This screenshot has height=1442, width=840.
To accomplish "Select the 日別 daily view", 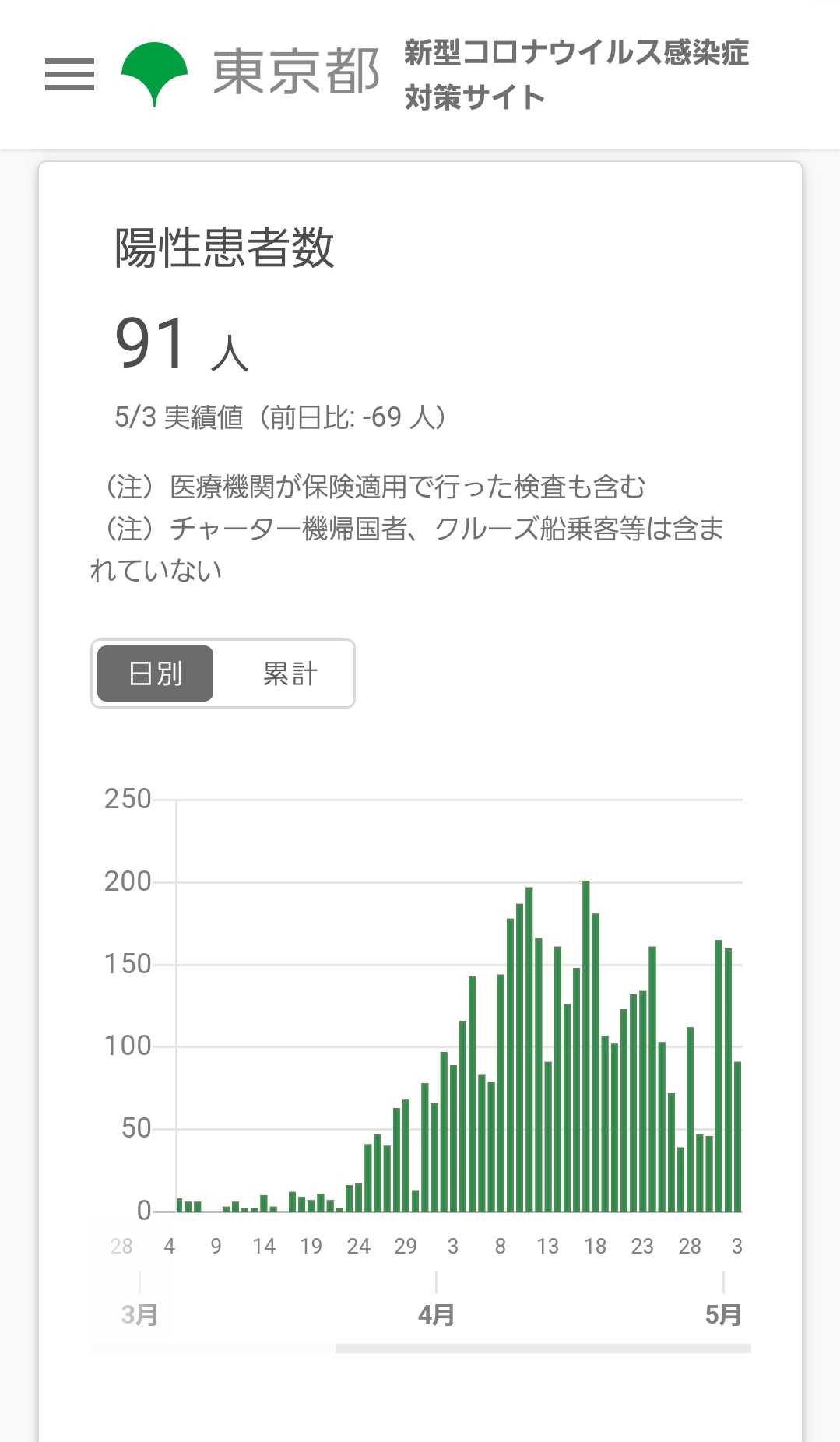I will coord(155,674).
